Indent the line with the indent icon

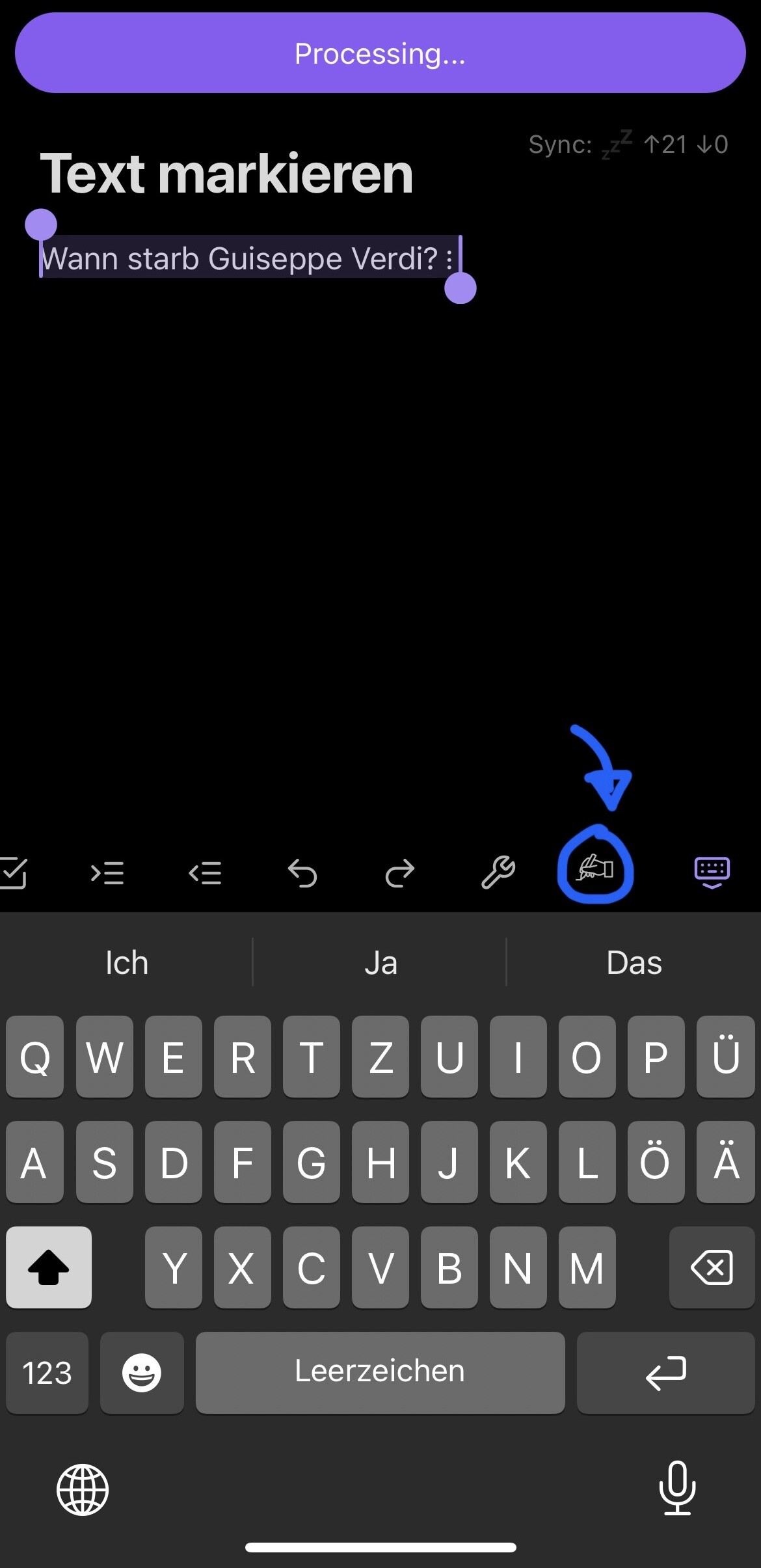pos(107,872)
